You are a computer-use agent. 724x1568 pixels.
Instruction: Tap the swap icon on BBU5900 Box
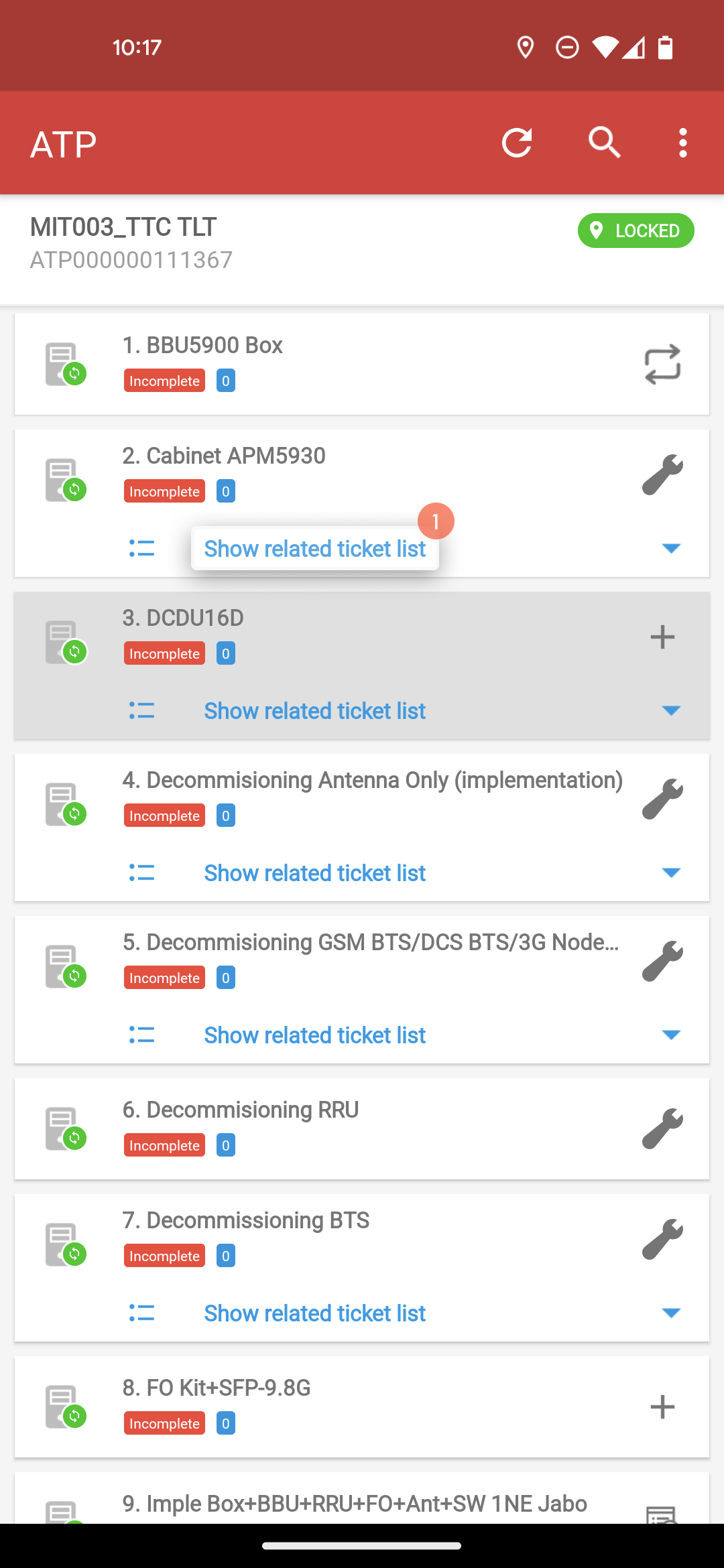(662, 365)
